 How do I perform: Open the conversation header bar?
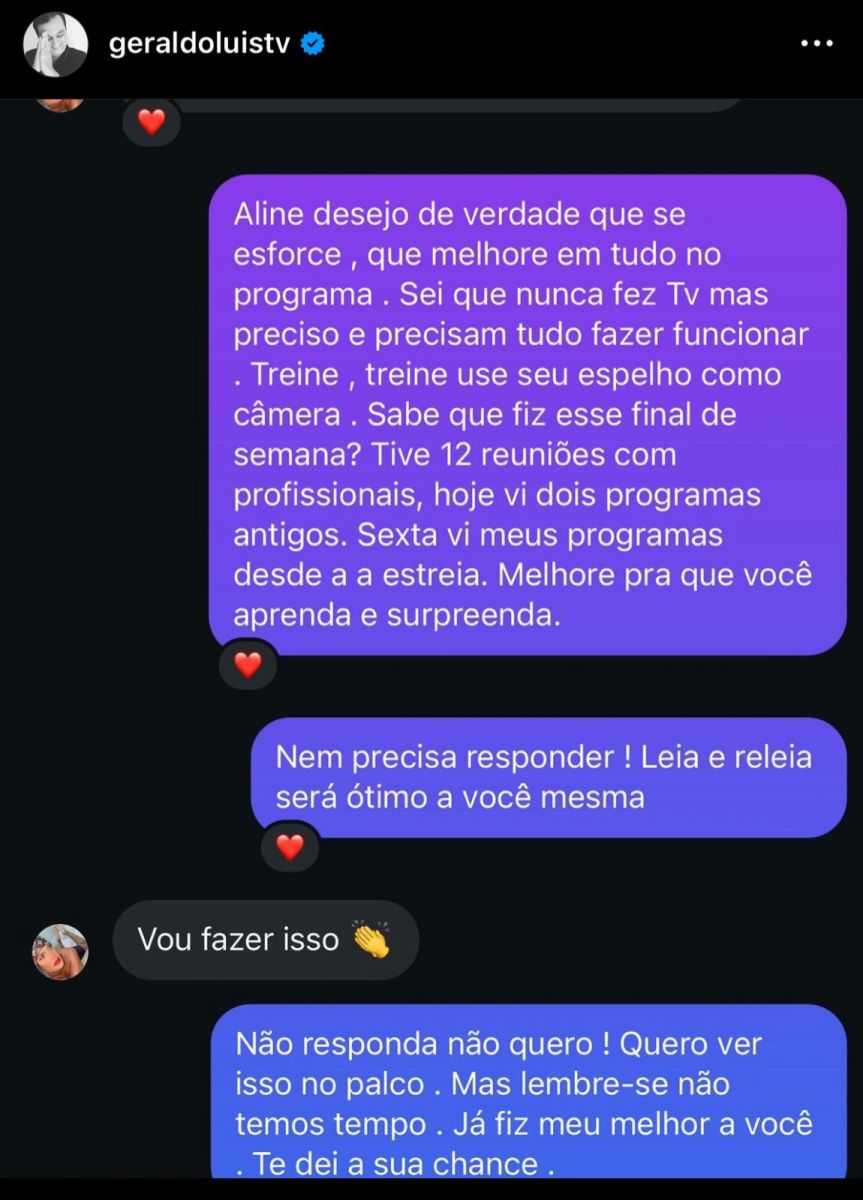pos(431,43)
